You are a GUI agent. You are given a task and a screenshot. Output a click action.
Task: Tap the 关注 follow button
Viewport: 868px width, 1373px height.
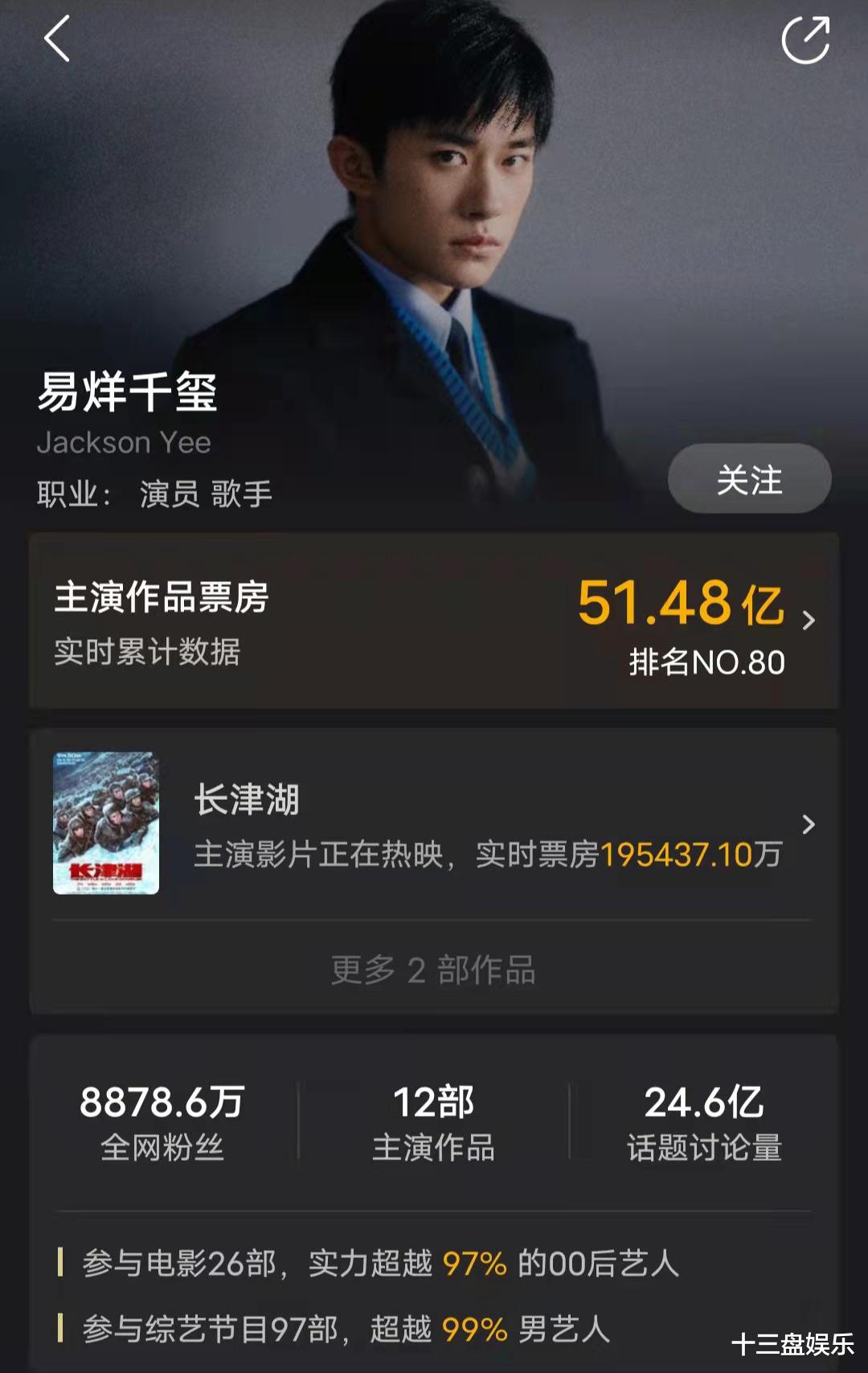748,478
